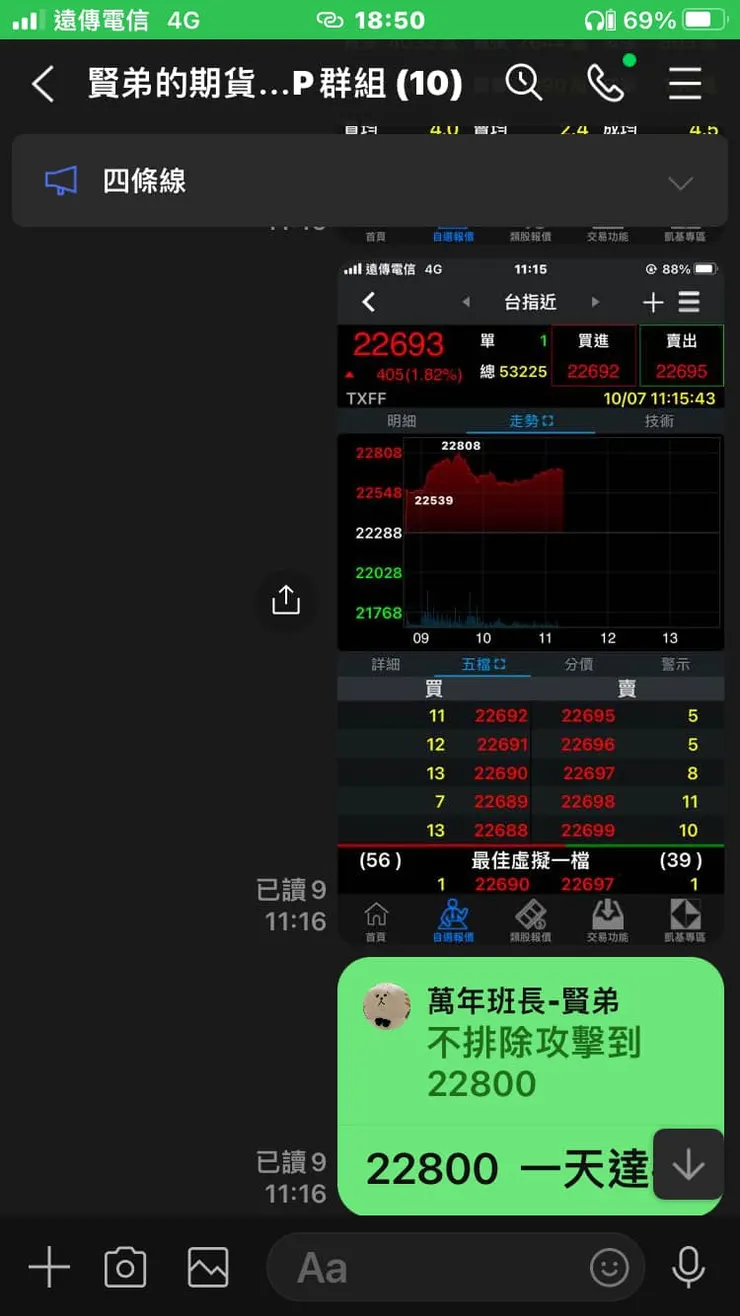Screen dimensions: 740x1316
Task: Tap the share icon beside the screenshot
Action: click(x=285, y=599)
